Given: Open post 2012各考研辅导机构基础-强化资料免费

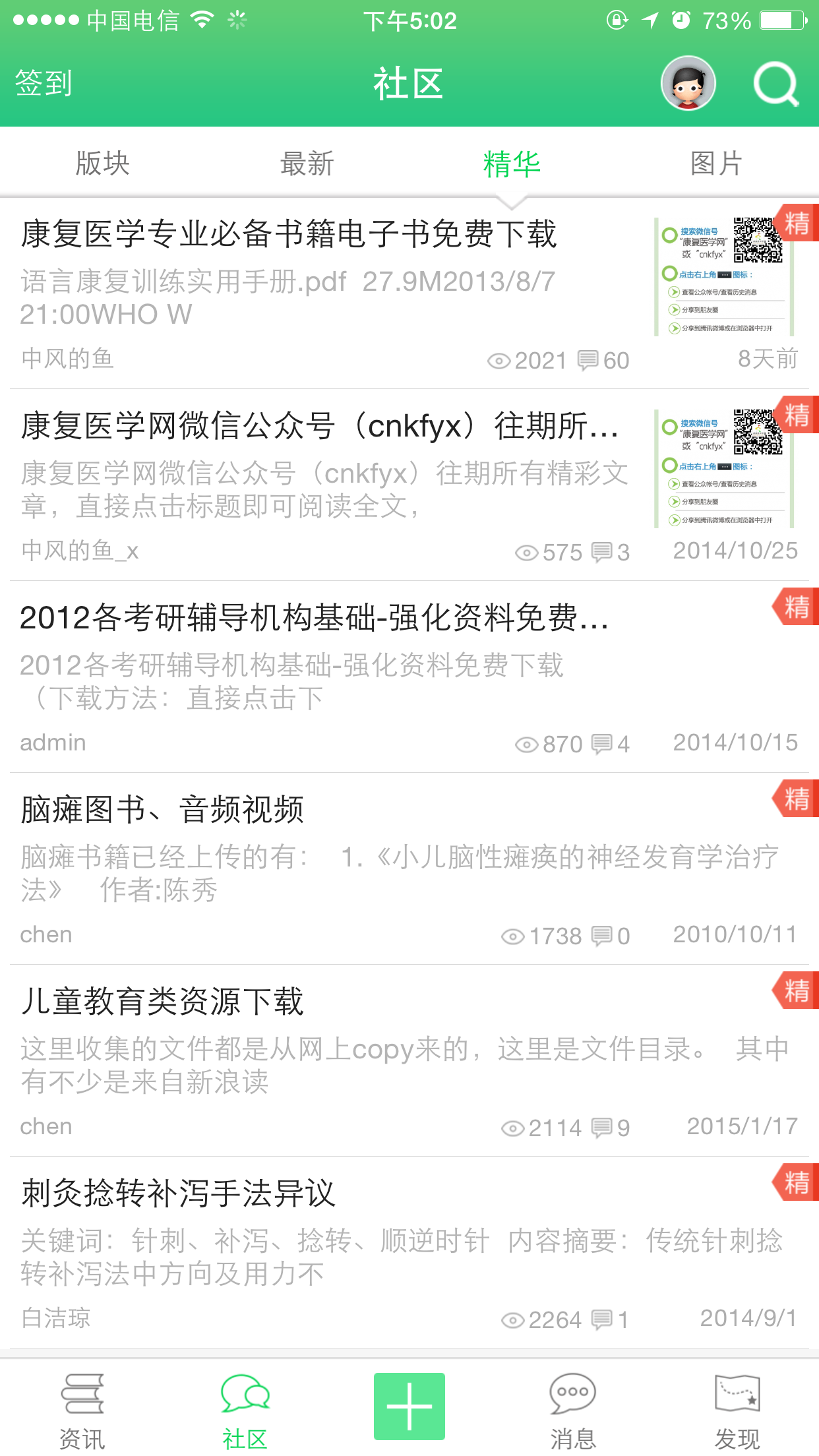Looking at the screenshot, I should pos(314,619).
